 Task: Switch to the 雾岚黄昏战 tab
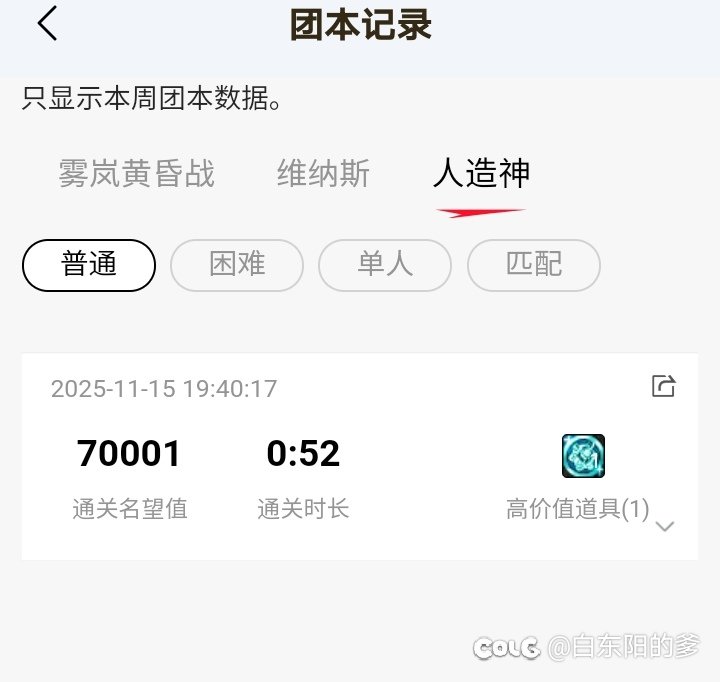click(137, 174)
